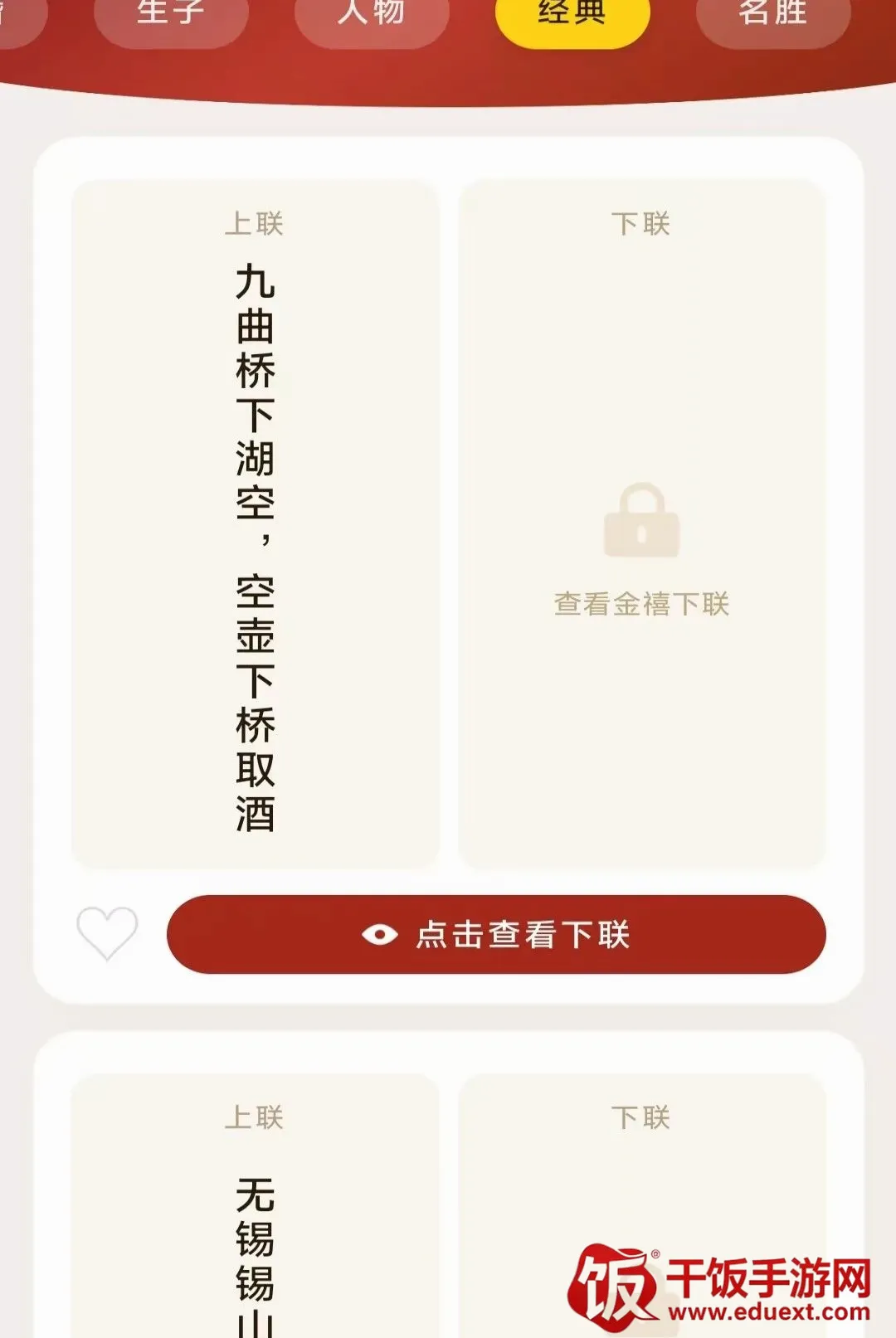Switch to the 人物 category tab
896x1338 pixels.
pyautogui.click(x=372, y=17)
